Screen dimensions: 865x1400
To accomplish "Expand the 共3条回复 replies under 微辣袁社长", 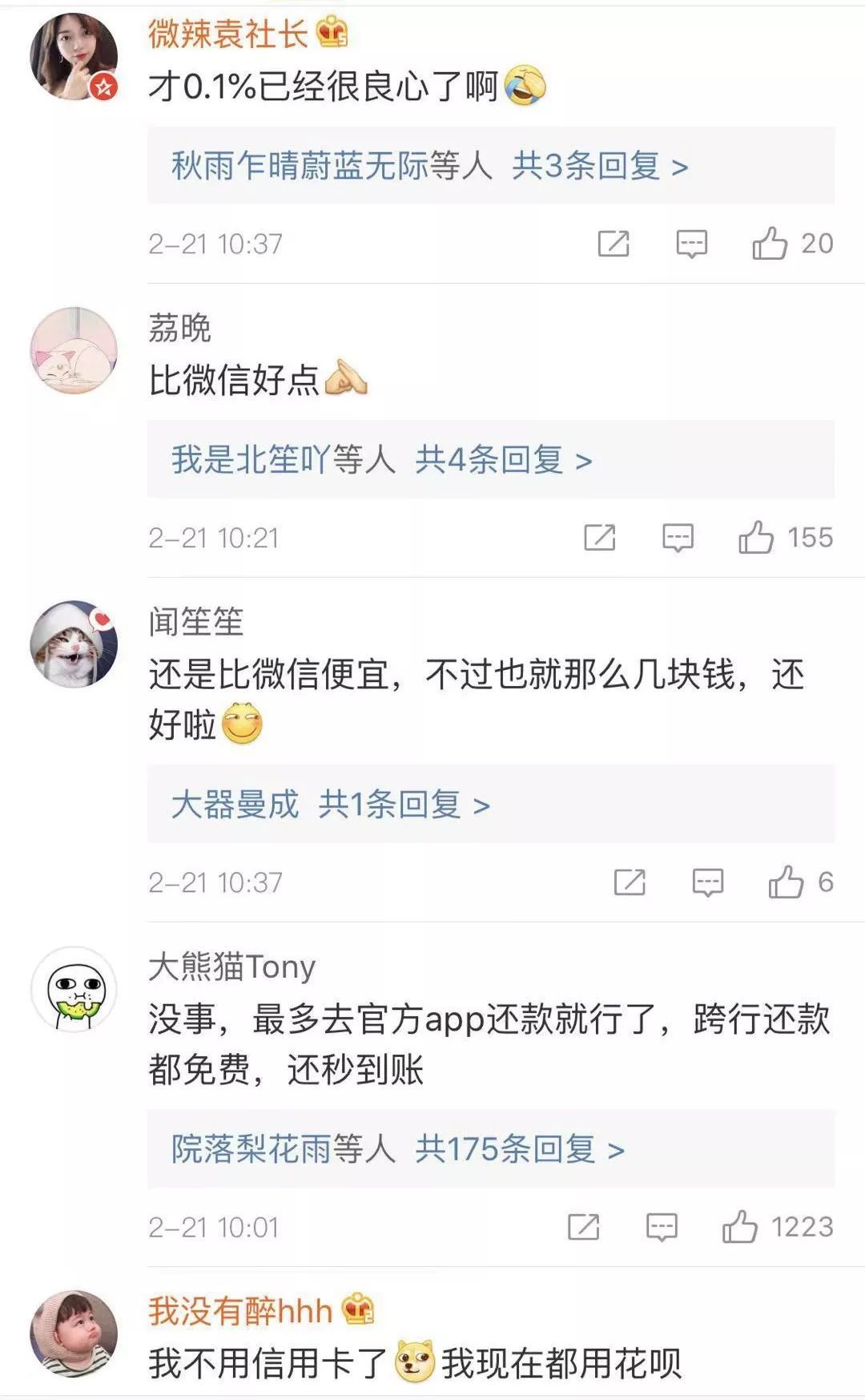I will [x=490, y=166].
